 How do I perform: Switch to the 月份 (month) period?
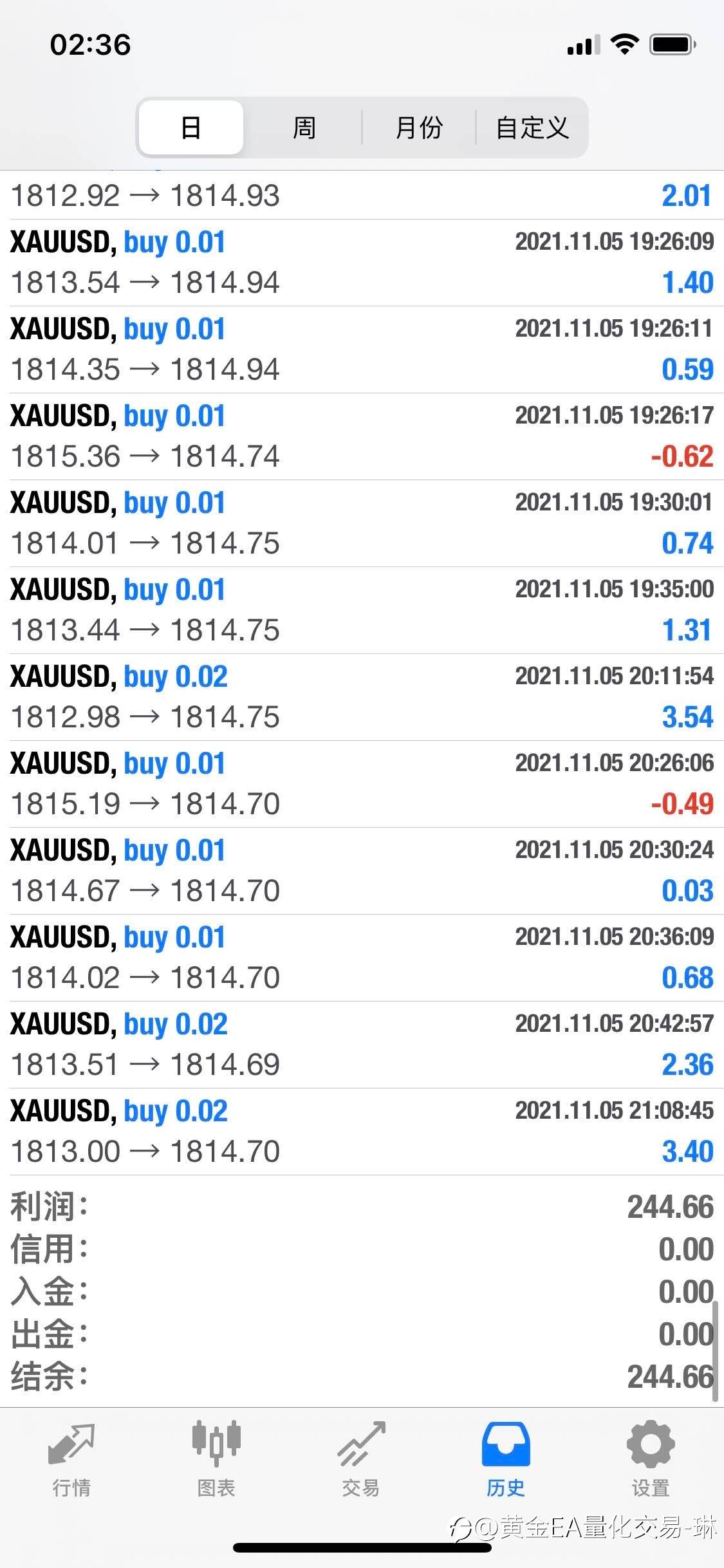click(418, 127)
